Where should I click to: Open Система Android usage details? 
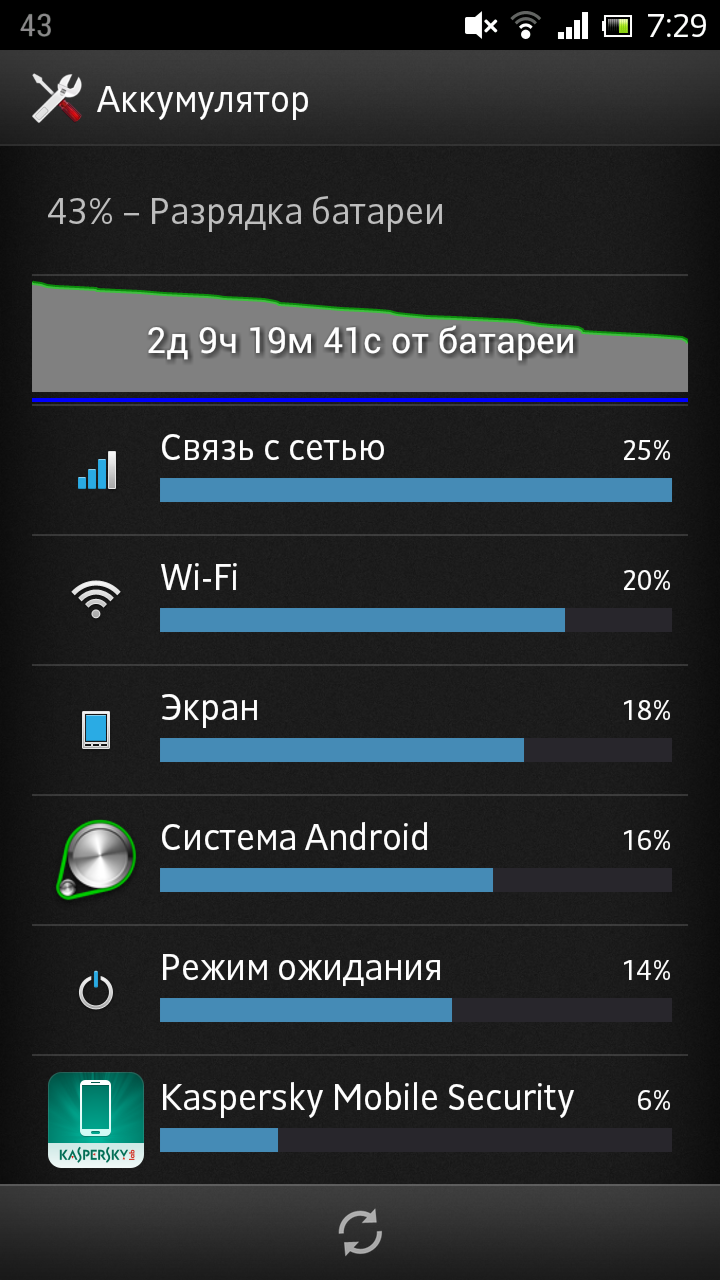point(360,860)
